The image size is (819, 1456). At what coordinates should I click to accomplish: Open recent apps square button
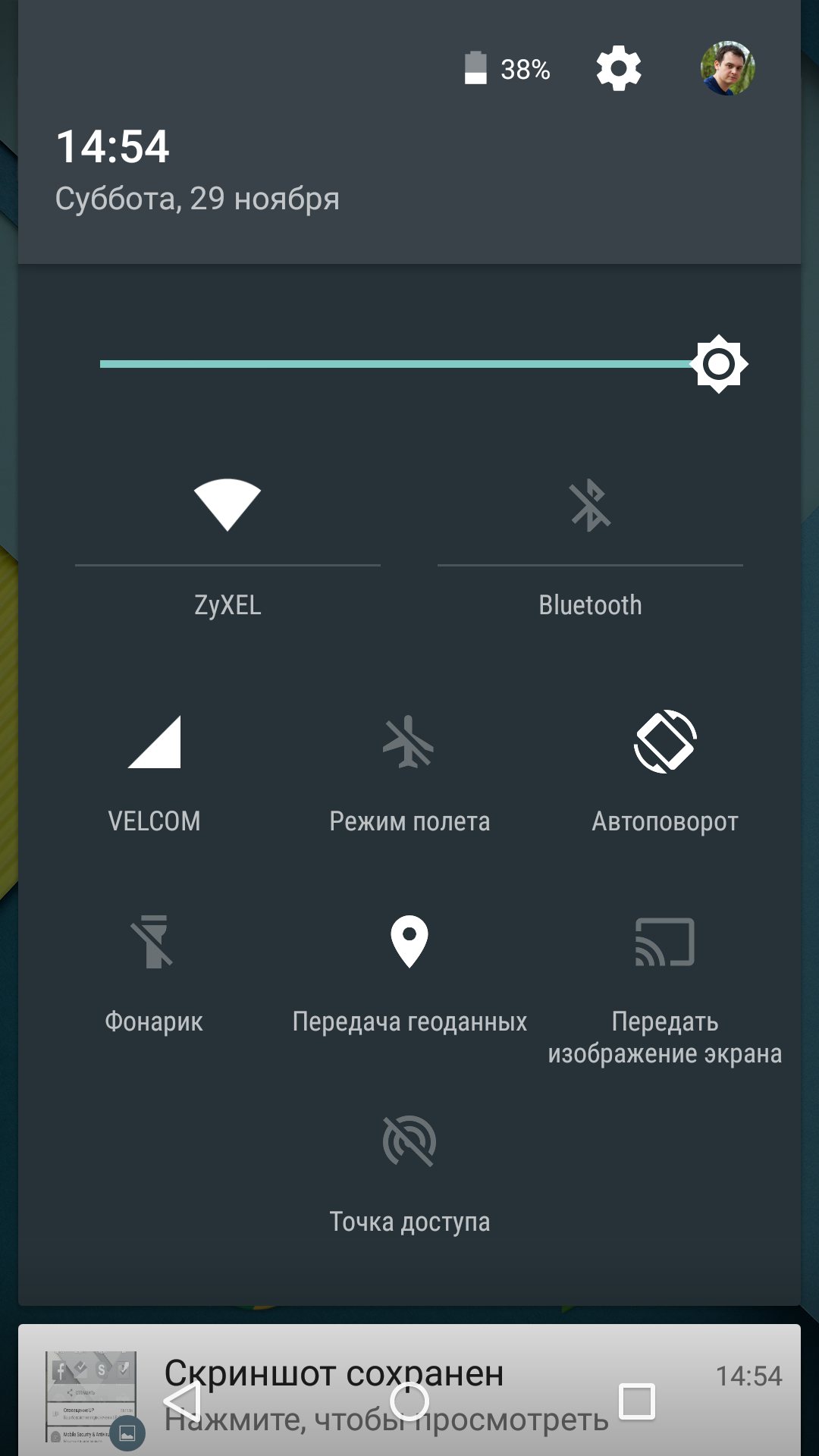pyautogui.click(x=637, y=1401)
